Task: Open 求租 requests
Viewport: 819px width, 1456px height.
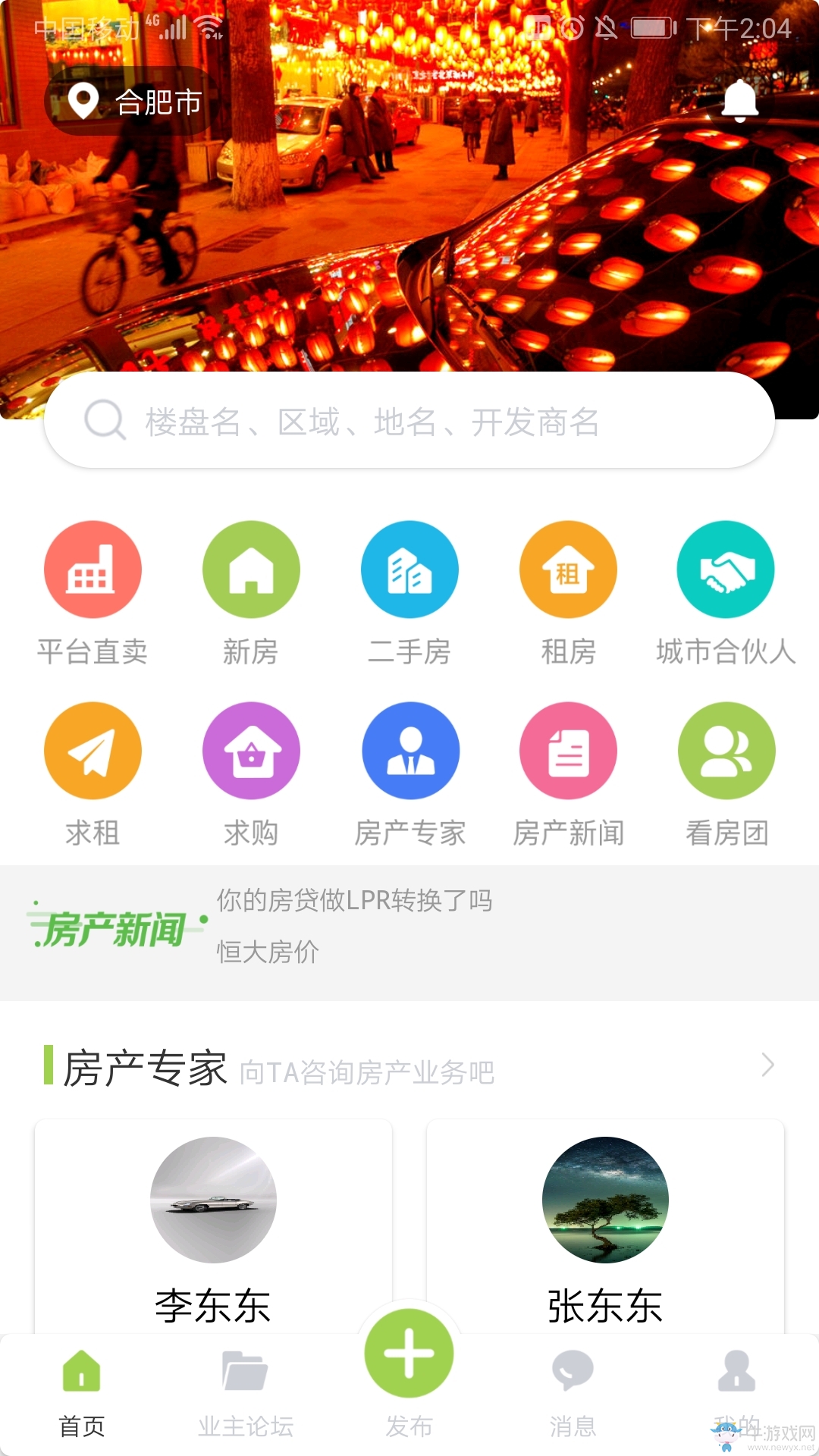Action: 93,752
